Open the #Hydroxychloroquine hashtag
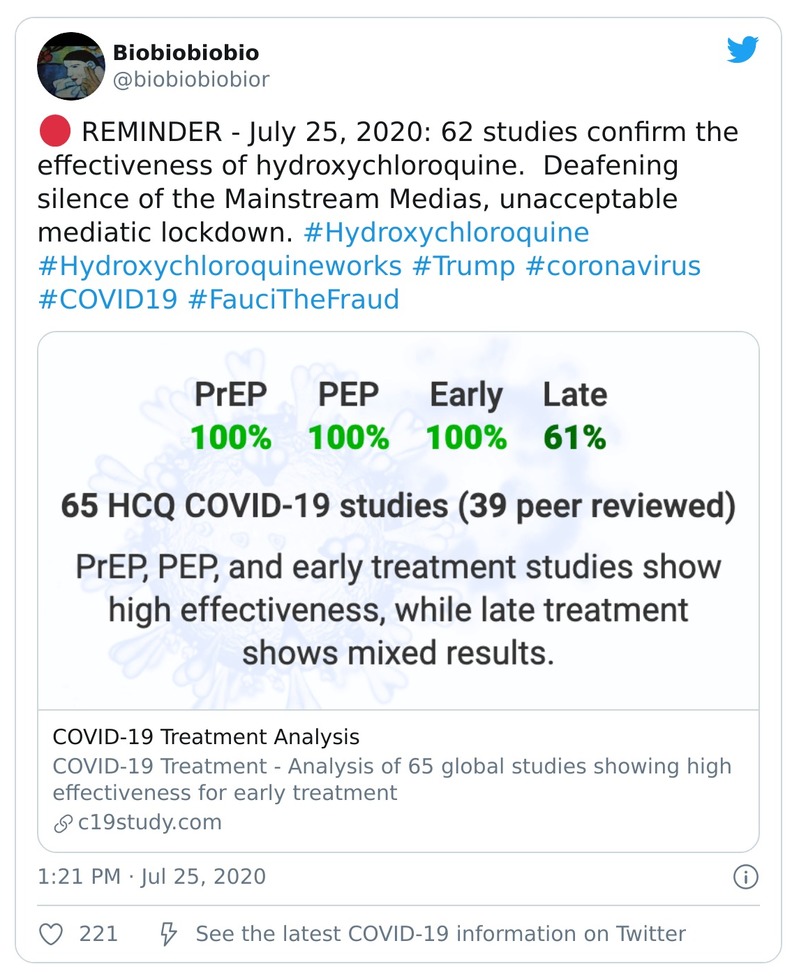 tap(445, 232)
